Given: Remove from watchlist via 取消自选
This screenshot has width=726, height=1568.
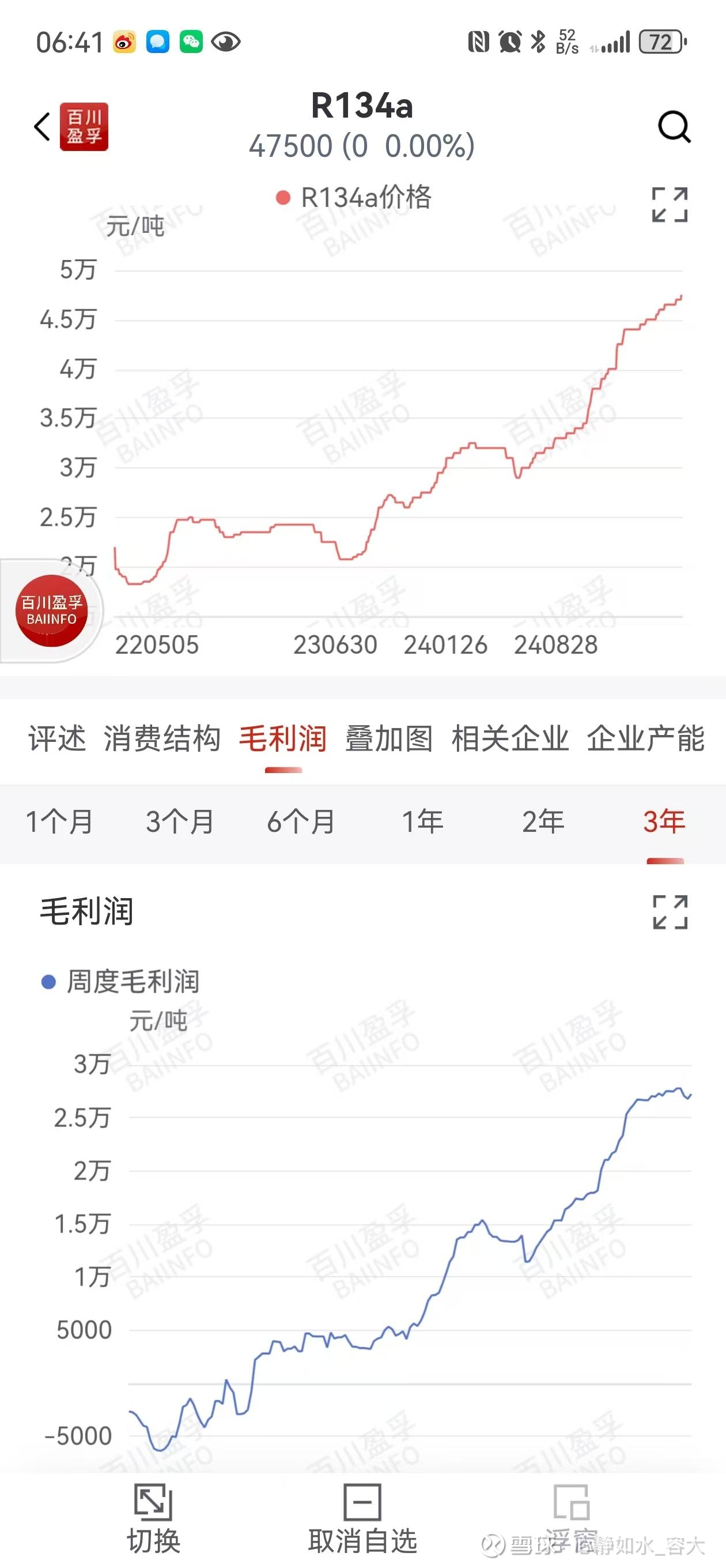Looking at the screenshot, I should click(x=362, y=1518).
